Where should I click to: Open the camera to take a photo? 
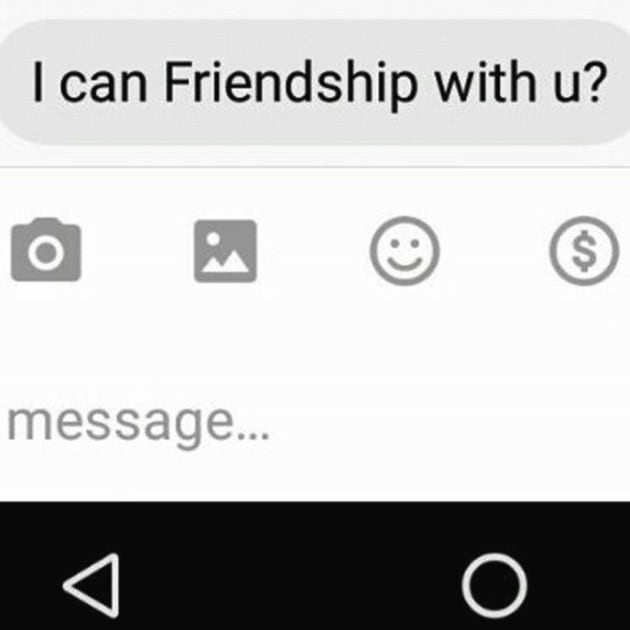(45, 252)
